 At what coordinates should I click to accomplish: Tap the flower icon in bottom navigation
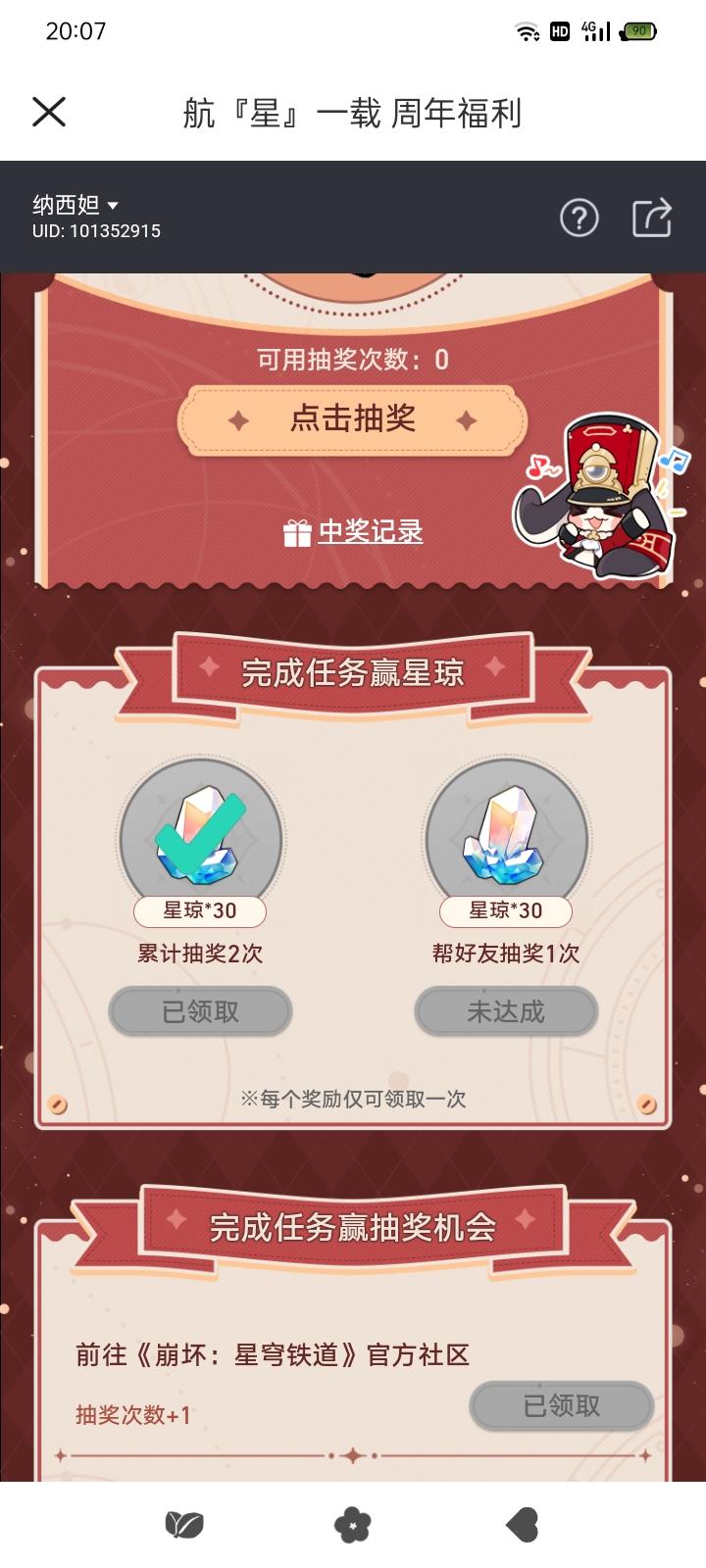[353, 1520]
